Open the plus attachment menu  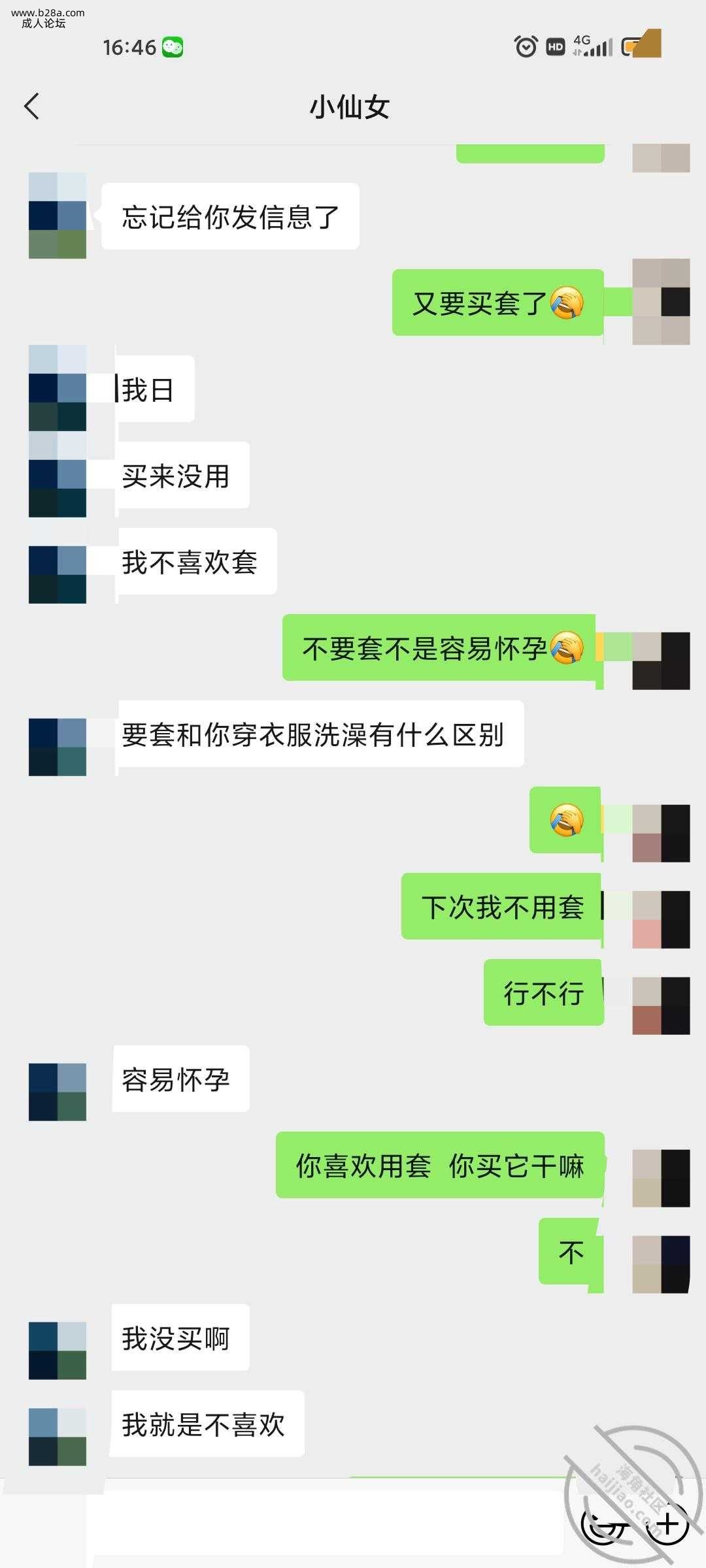(667, 1524)
